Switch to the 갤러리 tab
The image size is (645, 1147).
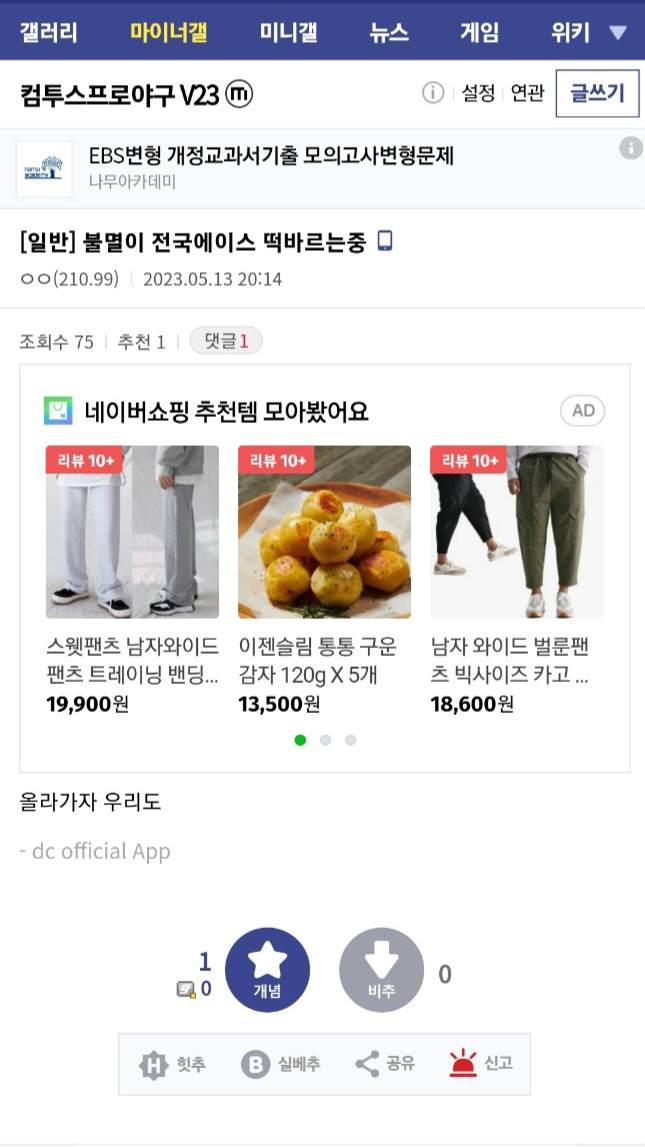[48, 32]
